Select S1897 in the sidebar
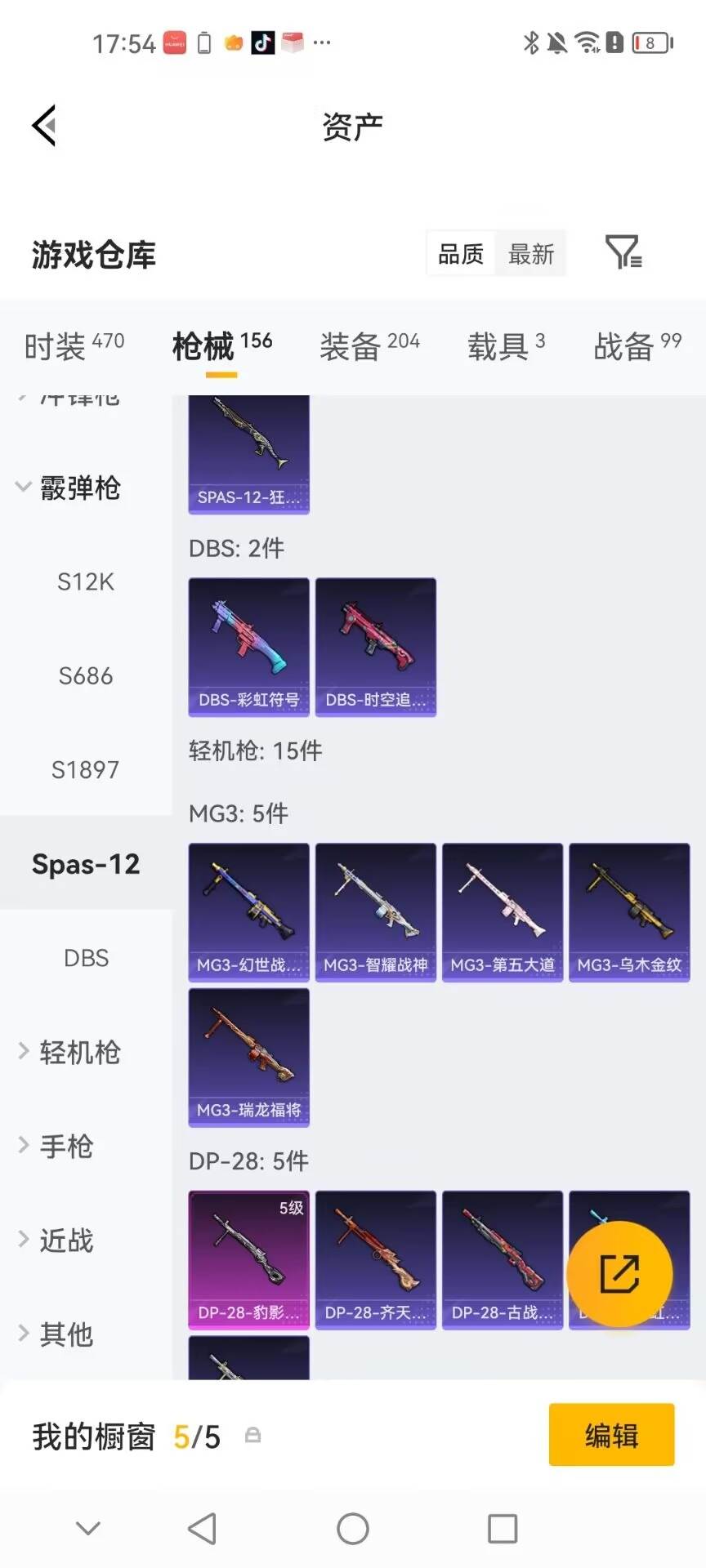This screenshot has width=706, height=1568. [x=86, y=769]
